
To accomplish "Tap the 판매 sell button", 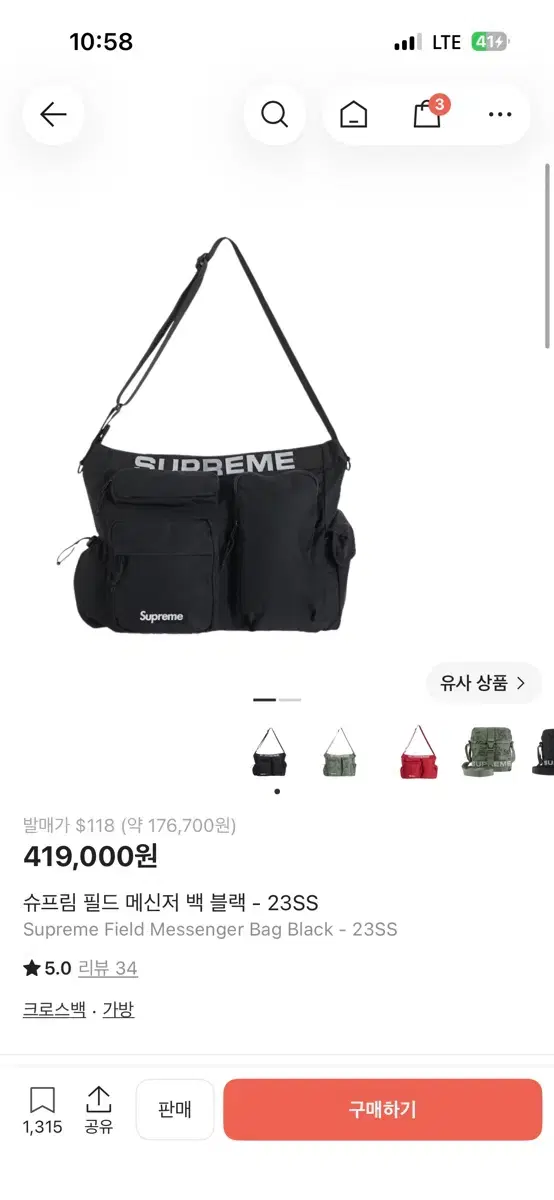I will pos(175,1110).
